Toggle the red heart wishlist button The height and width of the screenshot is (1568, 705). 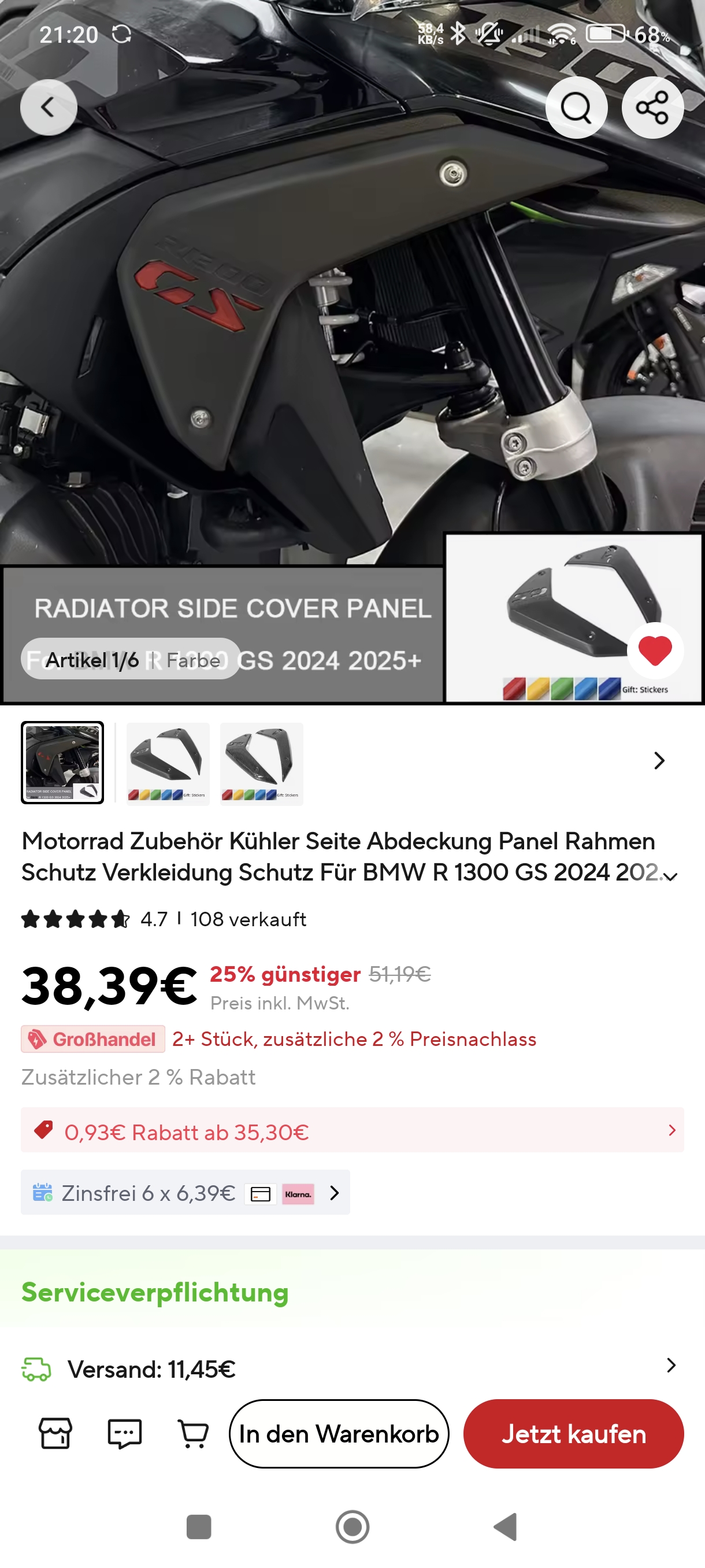655,650
